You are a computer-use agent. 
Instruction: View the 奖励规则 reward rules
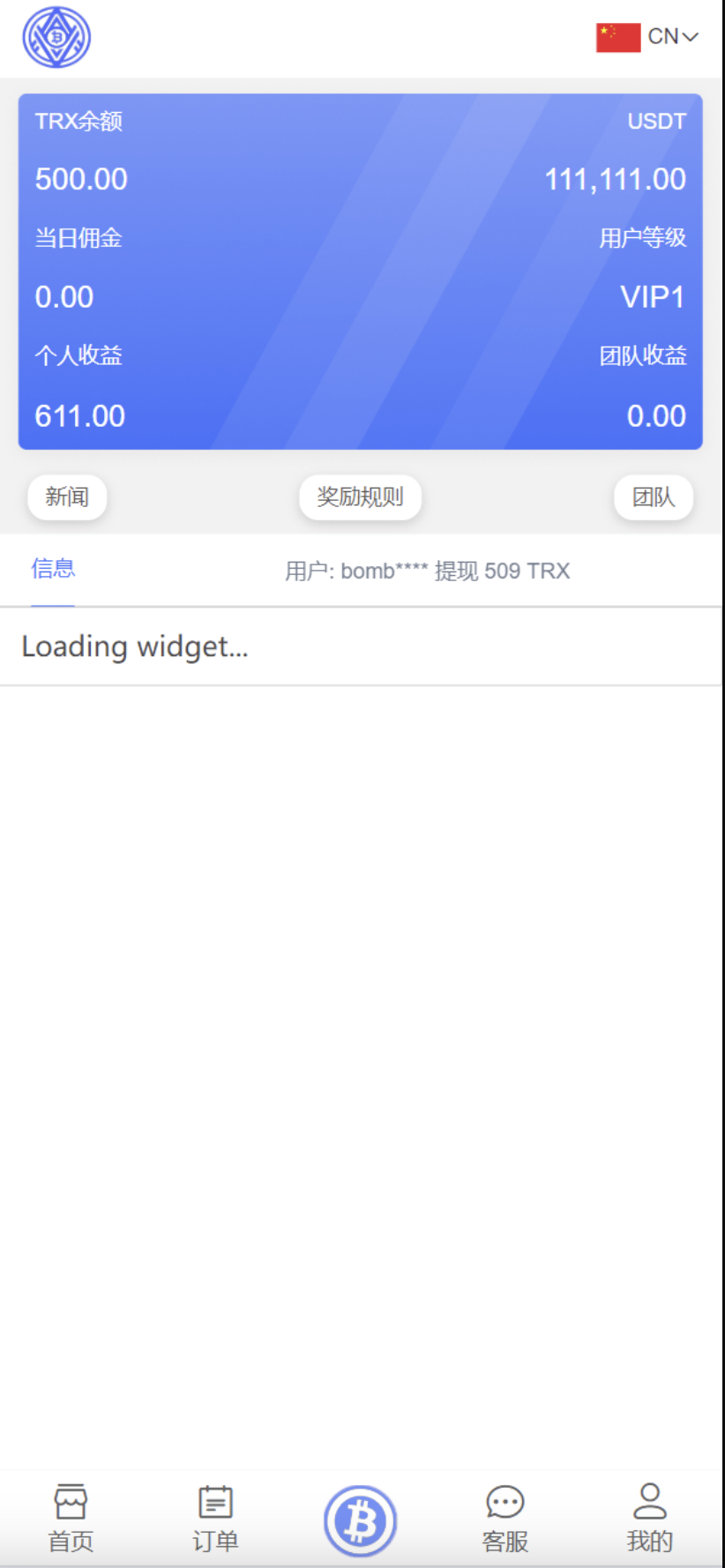[360, 497]
